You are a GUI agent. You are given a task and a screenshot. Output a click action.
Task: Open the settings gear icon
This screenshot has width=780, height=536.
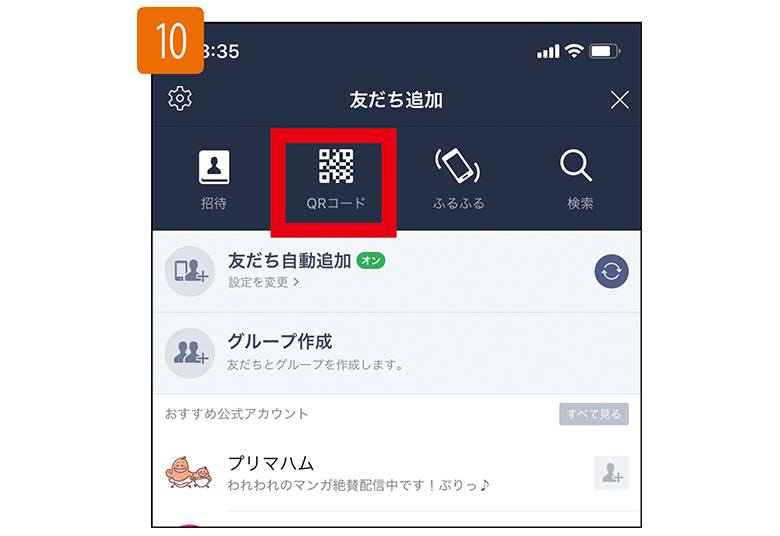[181, 99]
